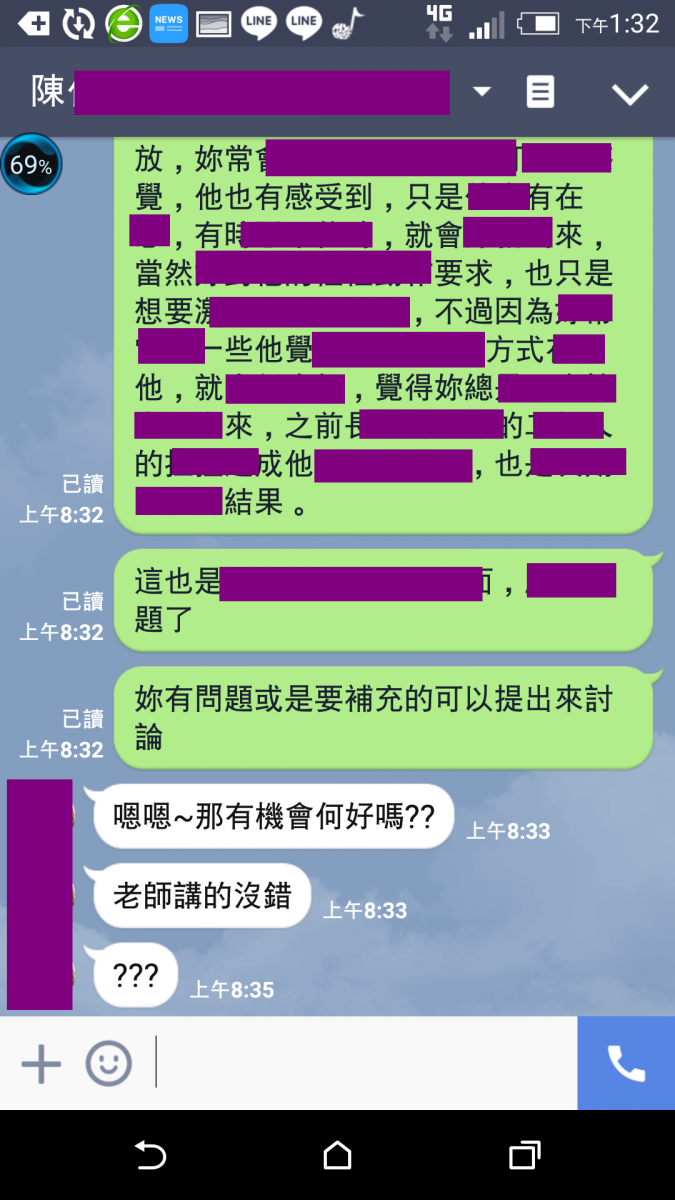Open the chat options chevron menu

pyautogui.click(x=630, y=93)
